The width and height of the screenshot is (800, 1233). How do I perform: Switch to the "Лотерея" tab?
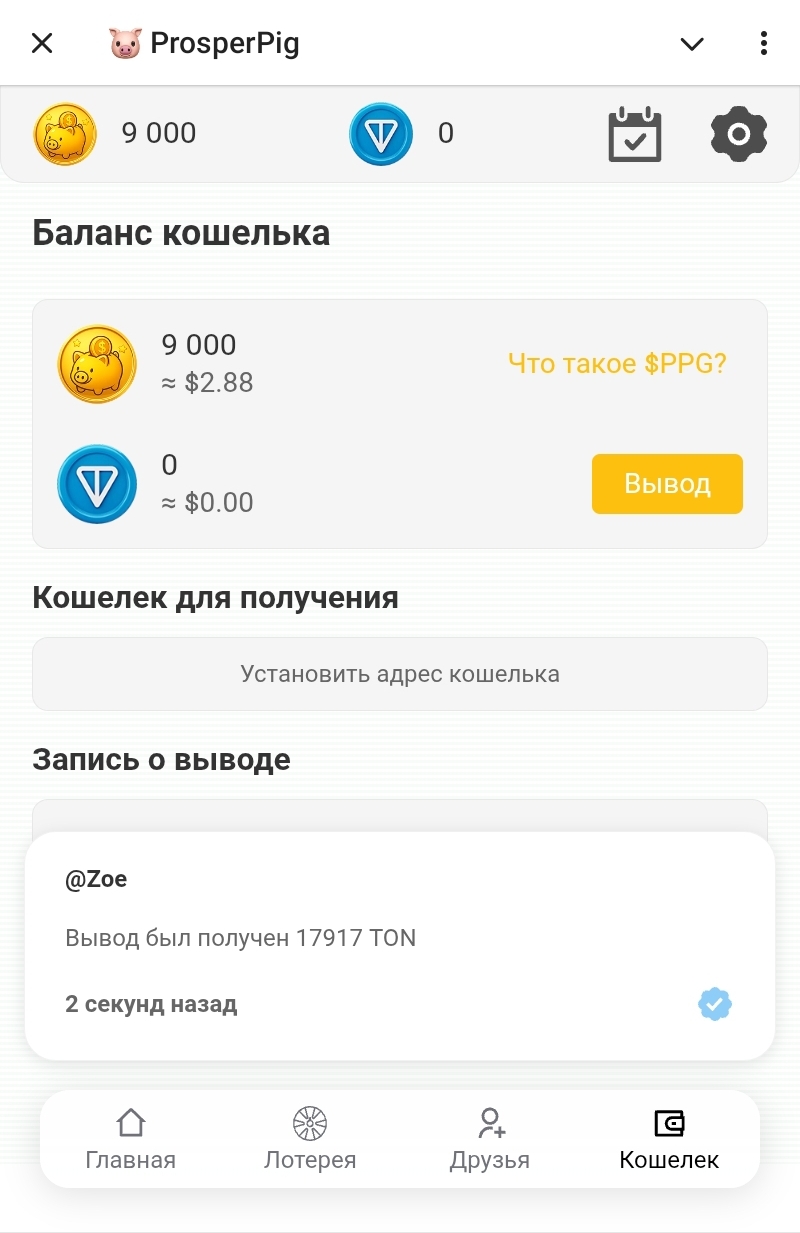310,1139
